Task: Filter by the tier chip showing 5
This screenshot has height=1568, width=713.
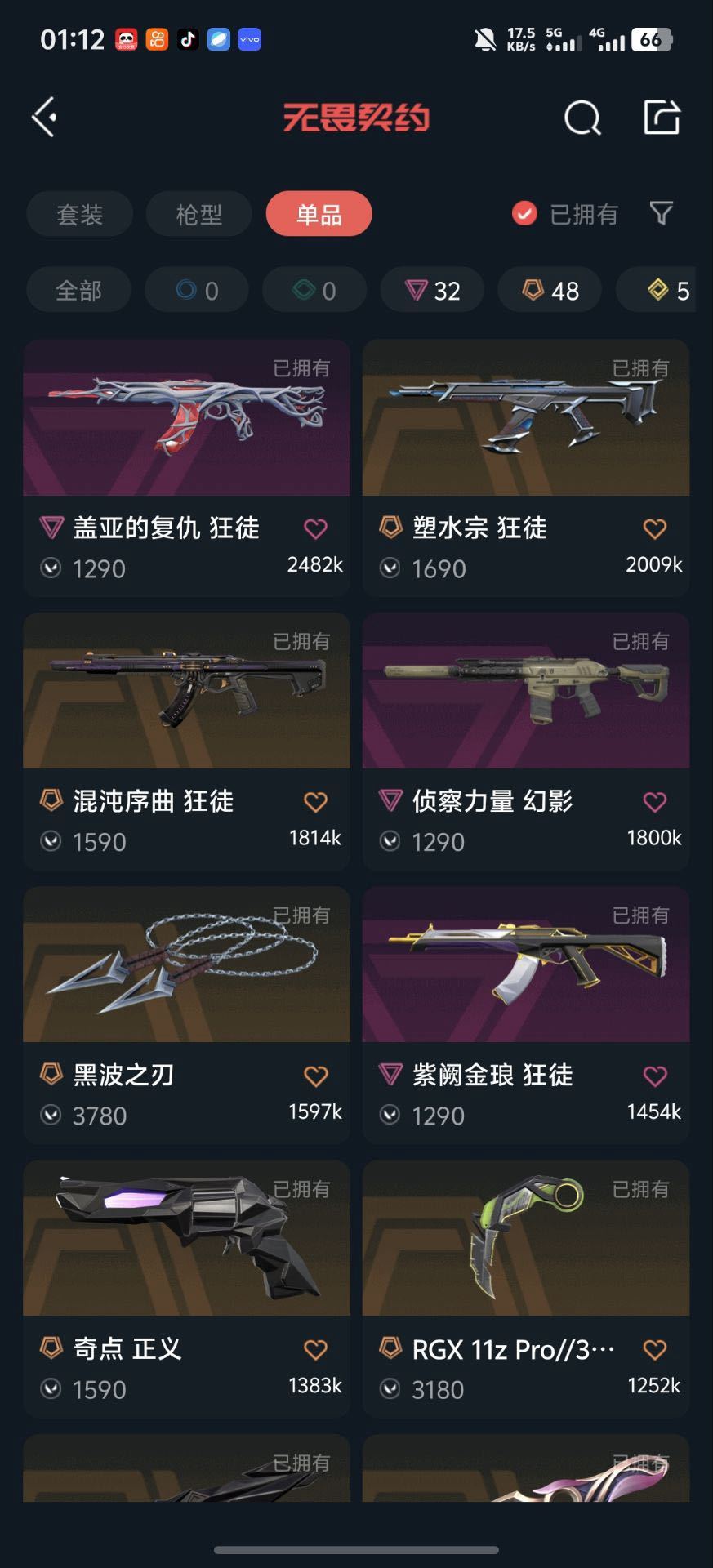Action: click(666, 290)
